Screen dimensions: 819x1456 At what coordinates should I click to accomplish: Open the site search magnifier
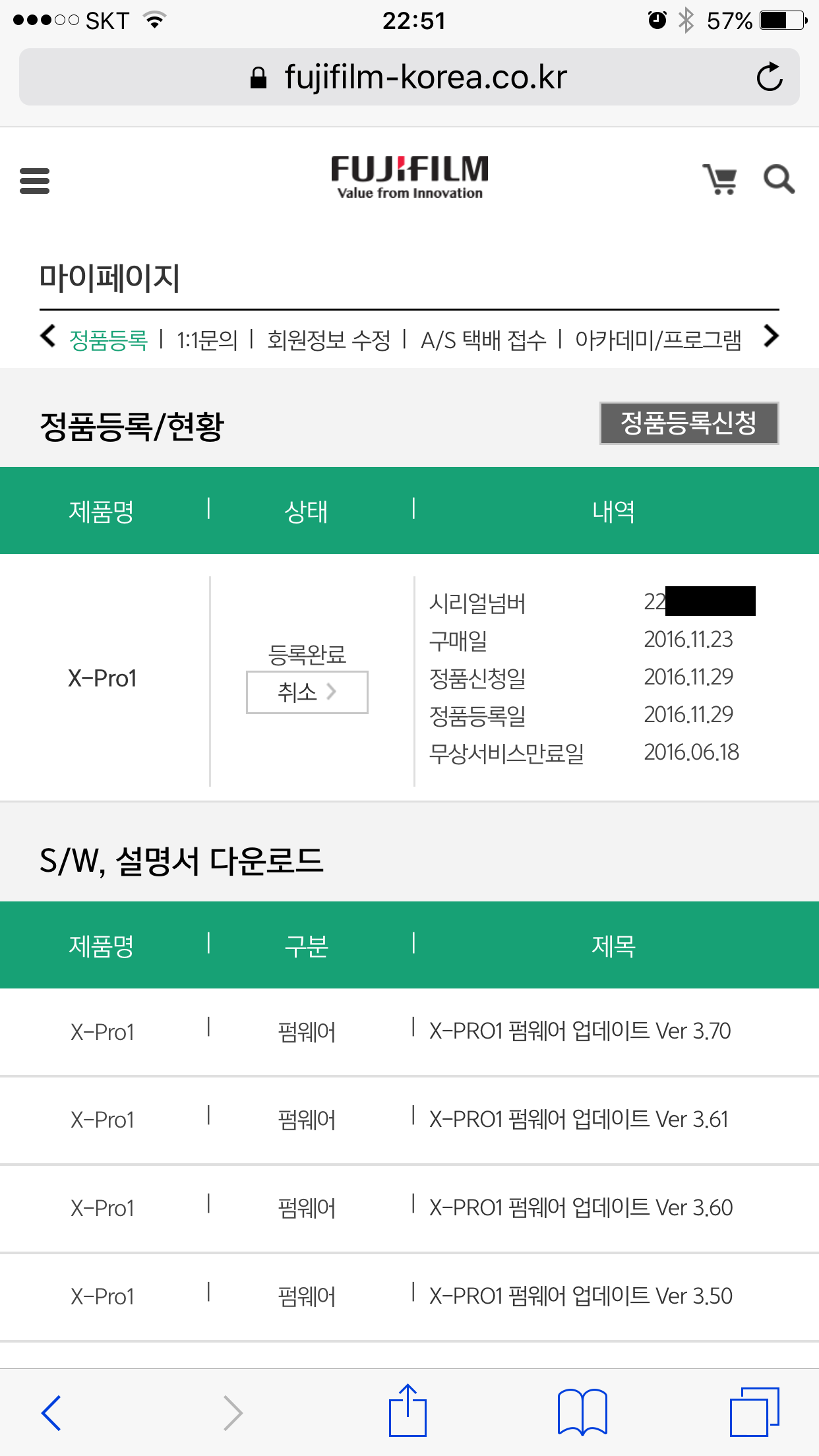tap(779, 179)
